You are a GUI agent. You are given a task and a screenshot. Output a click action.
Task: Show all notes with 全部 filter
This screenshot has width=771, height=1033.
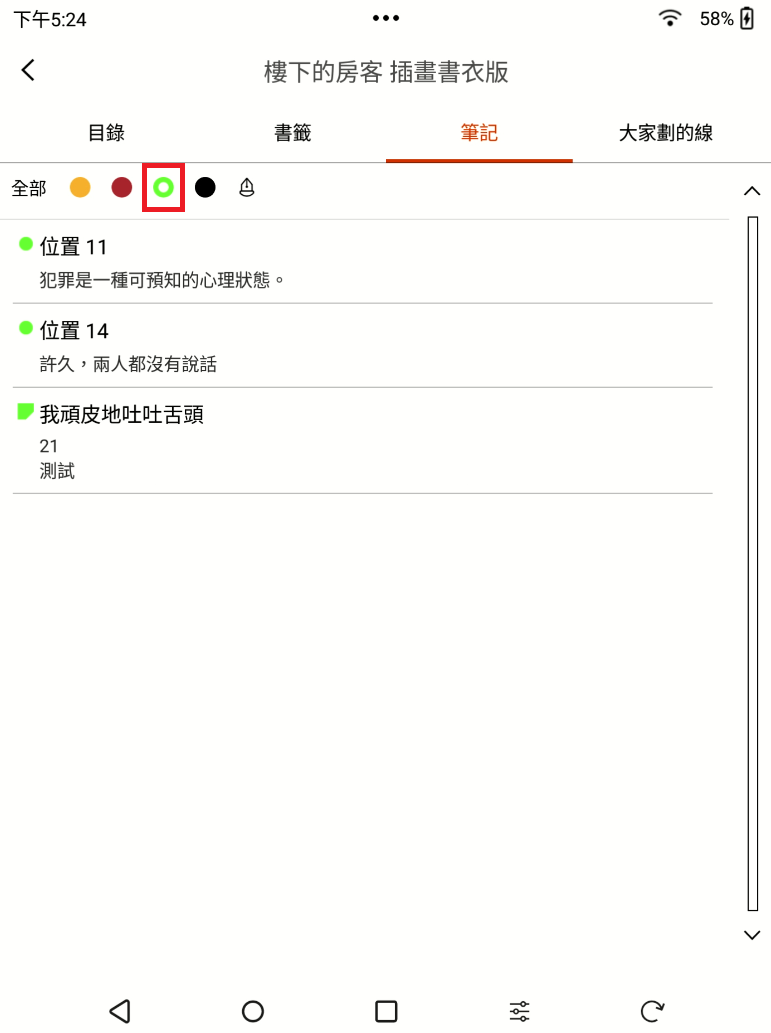[29, 188]
